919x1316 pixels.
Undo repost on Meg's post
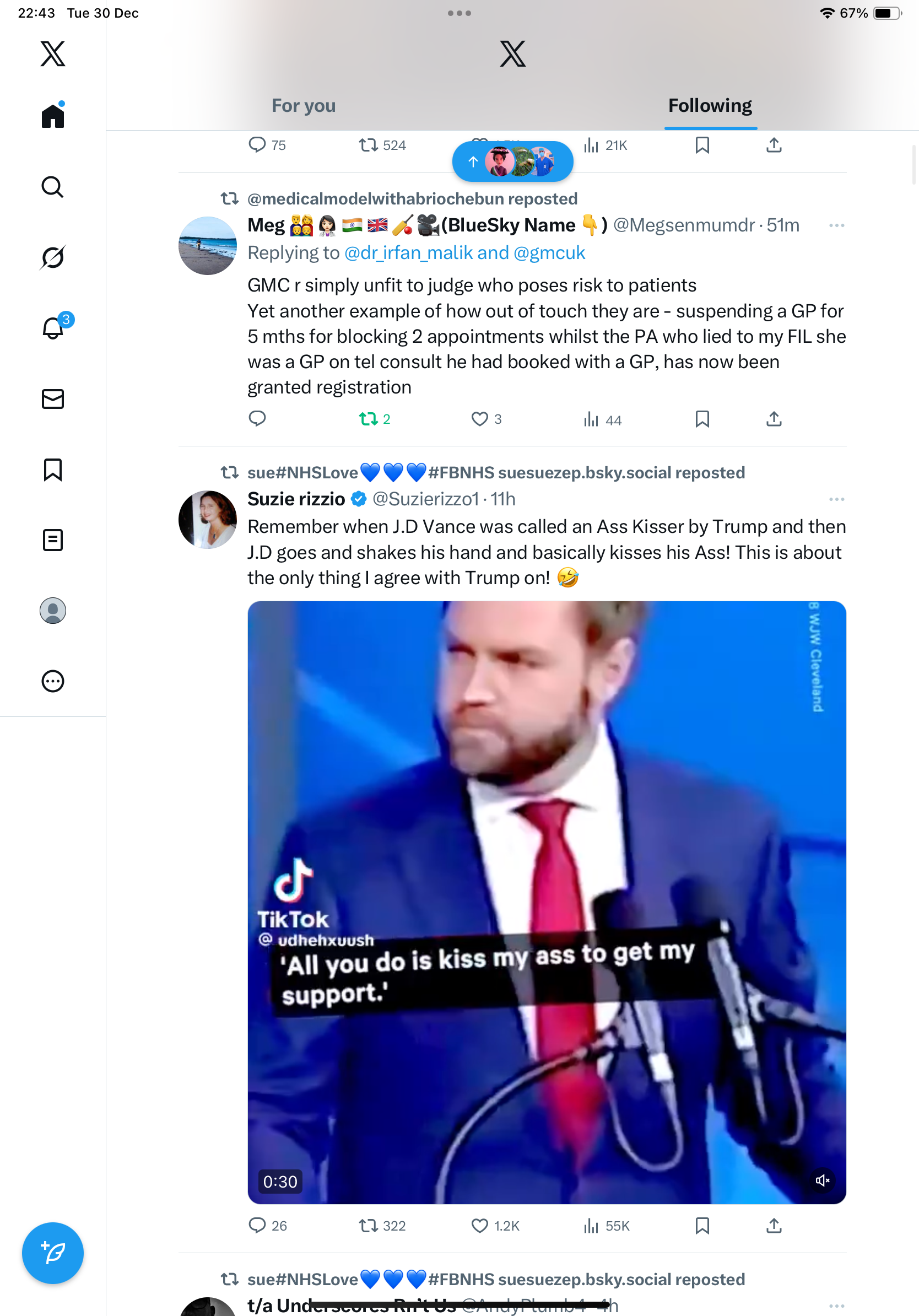[x=369, y=419]
